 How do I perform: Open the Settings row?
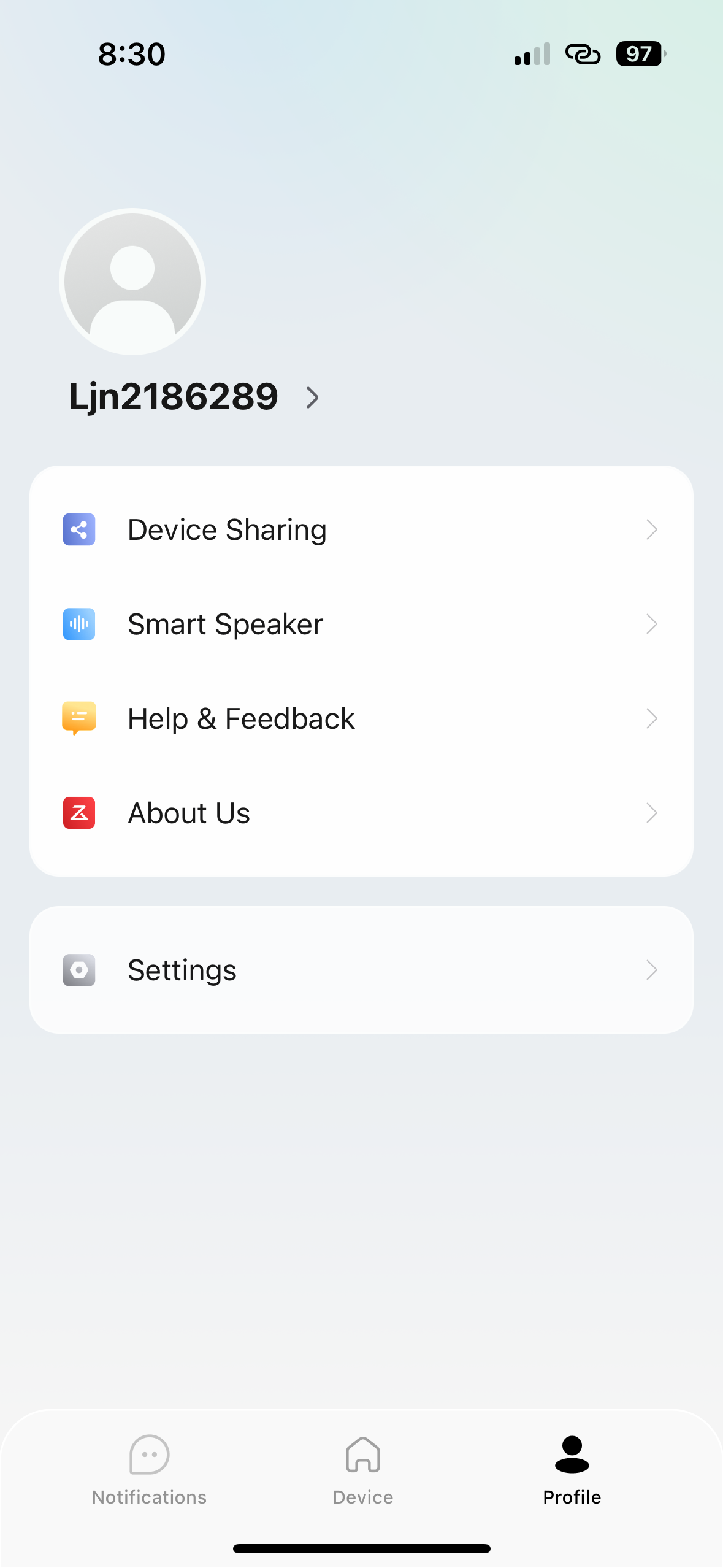[x=361, y=970]
